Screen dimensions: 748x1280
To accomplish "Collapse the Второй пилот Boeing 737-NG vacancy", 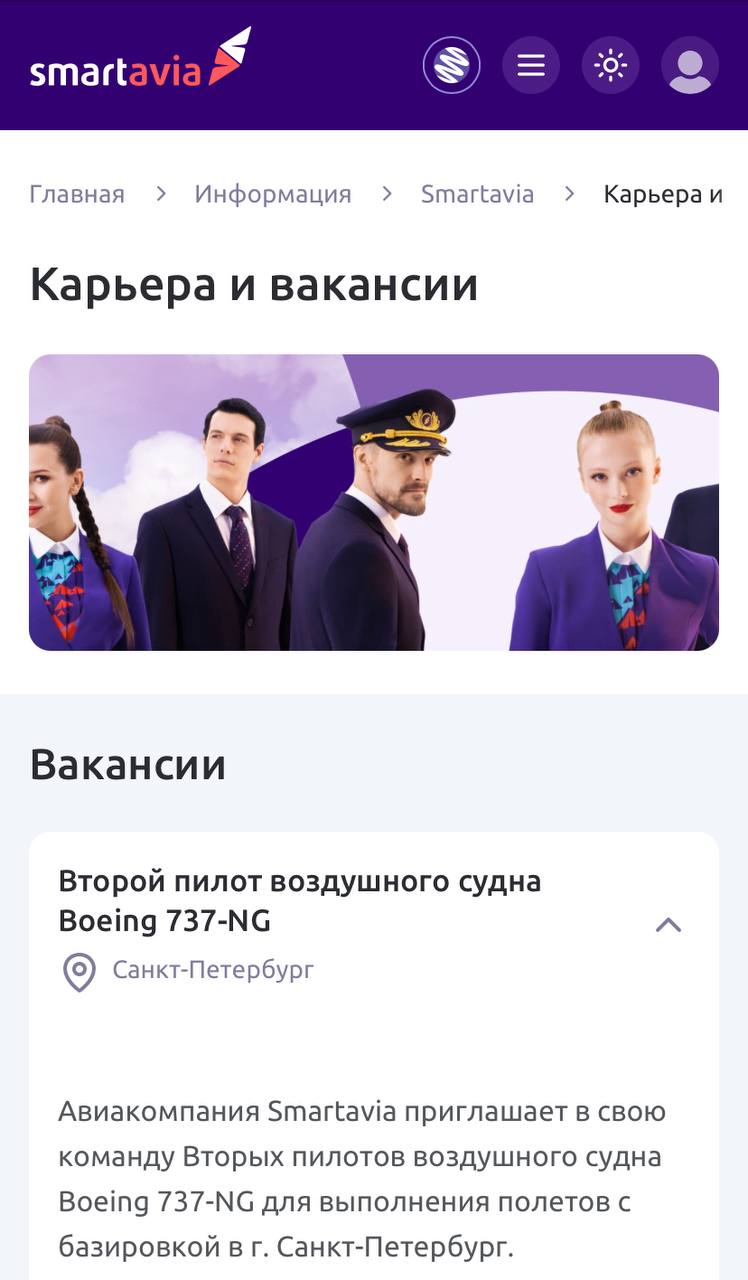I will 668,925.
